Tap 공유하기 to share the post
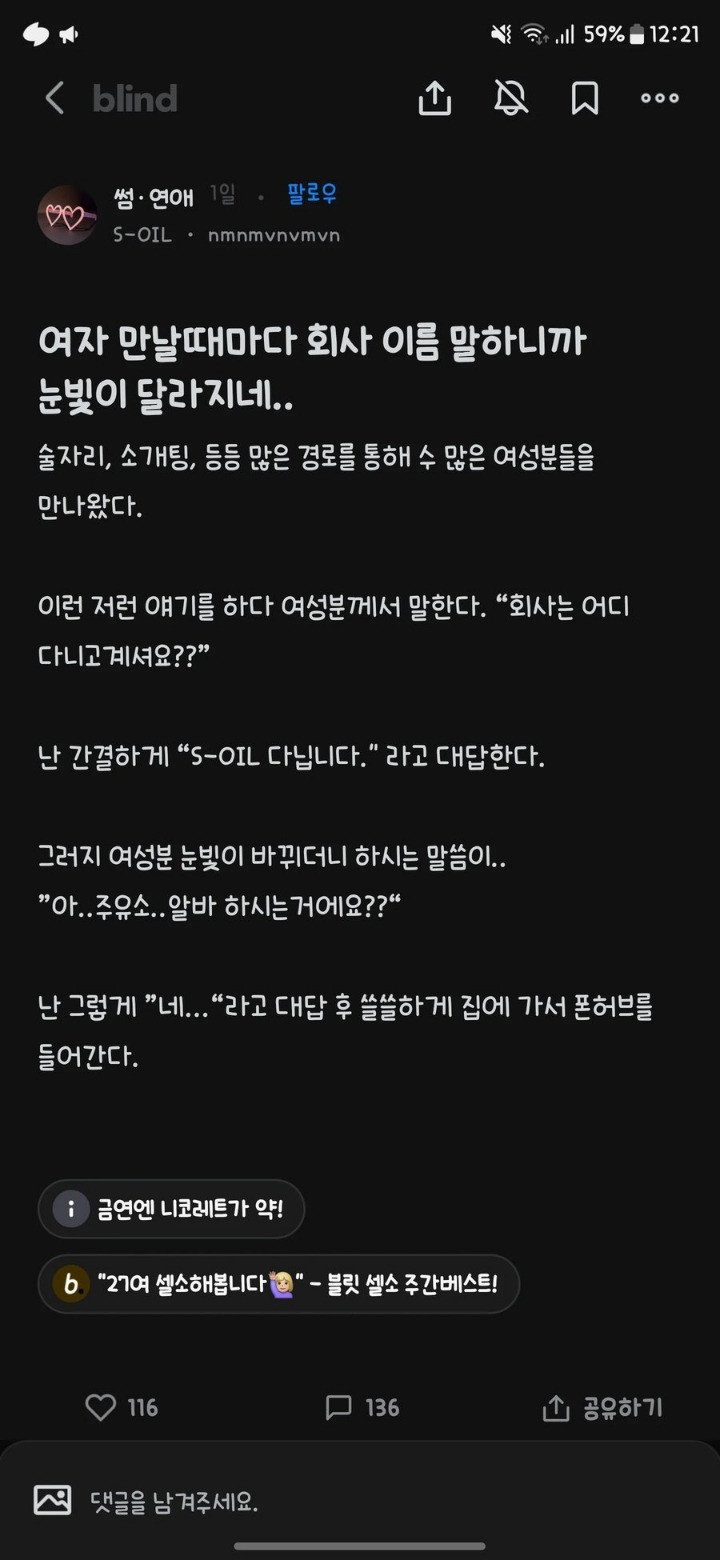720x1560 pixels. coord(602,1408)
